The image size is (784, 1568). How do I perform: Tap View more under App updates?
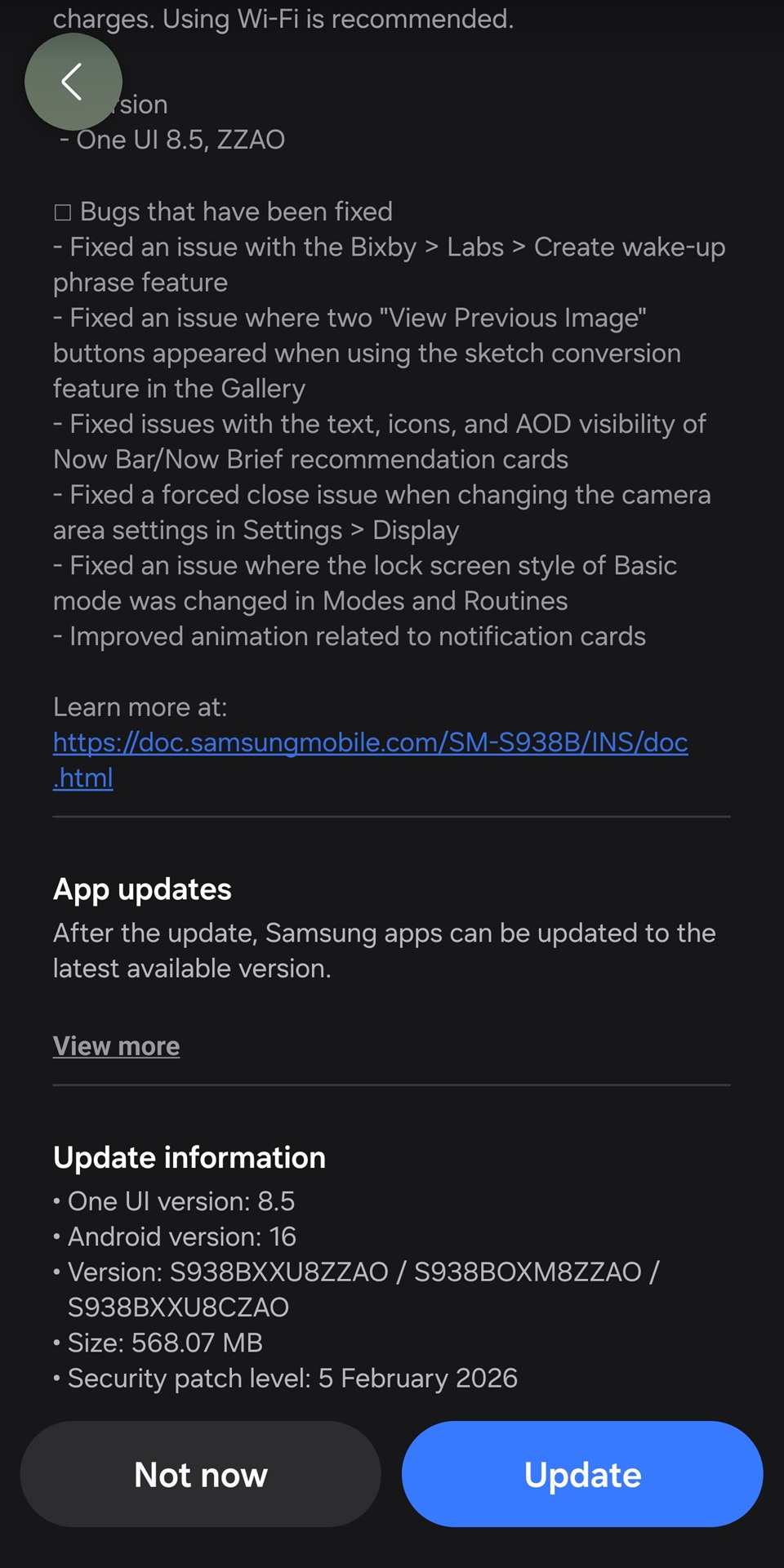[116, 1046]
